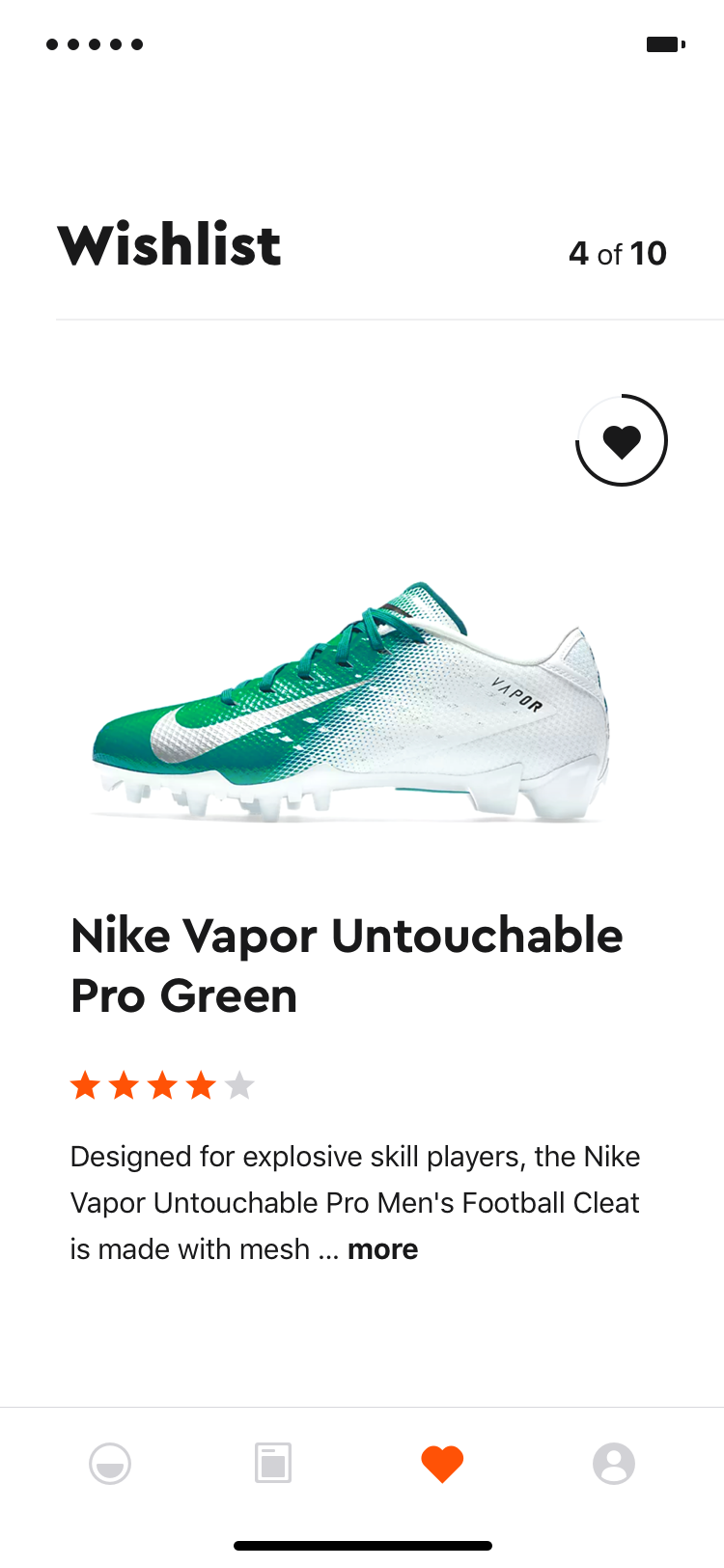Select the orange heart wishlist tab
The width and height of the screenshot is (724, 1568).
pos(443,1464)
